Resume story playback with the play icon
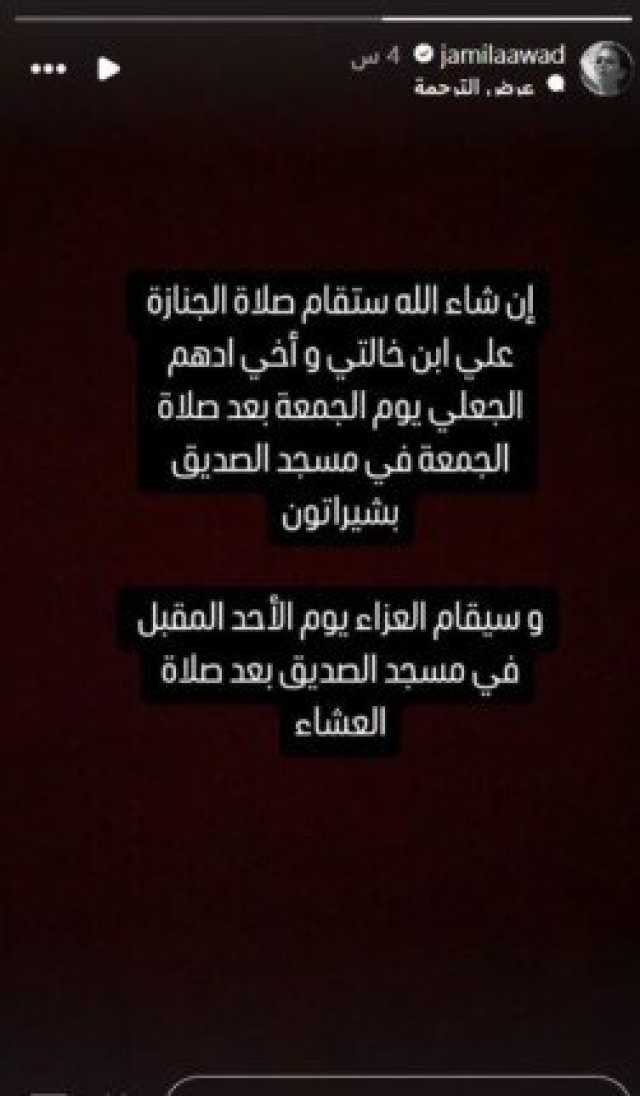640x1096 pixels. (108, 69)
